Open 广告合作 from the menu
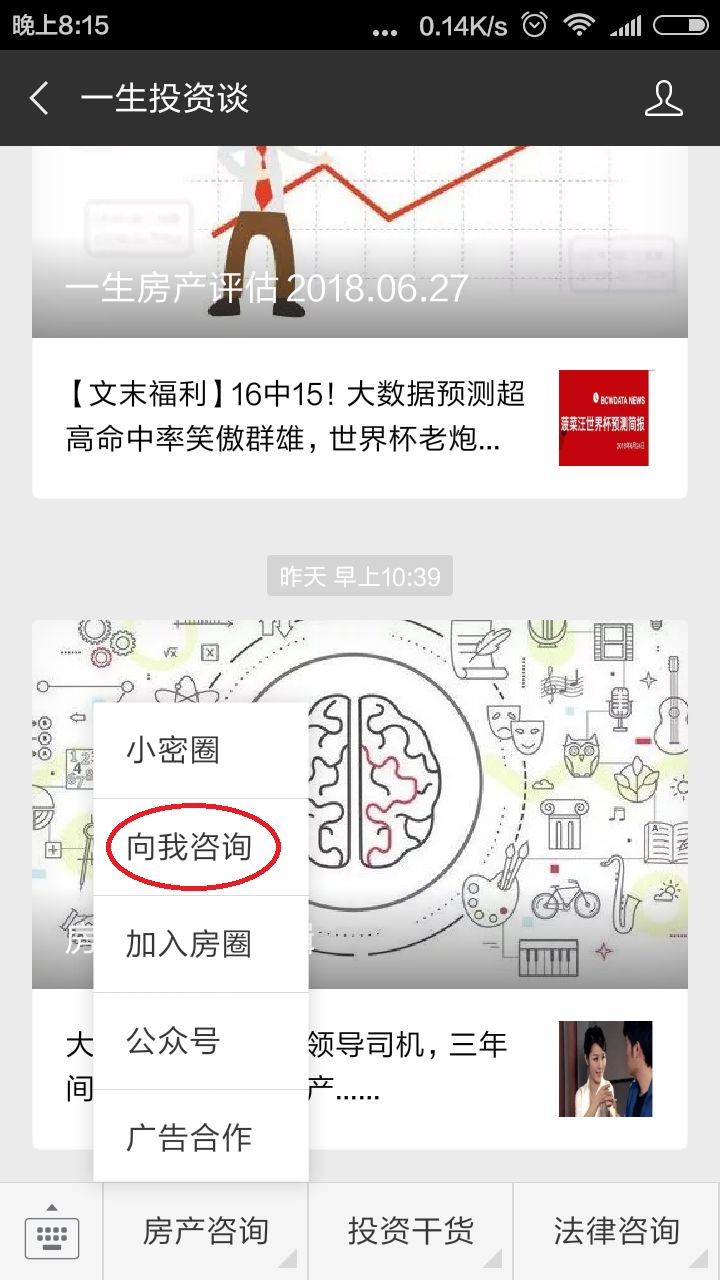720x1280 pixels. (200, 1137)
